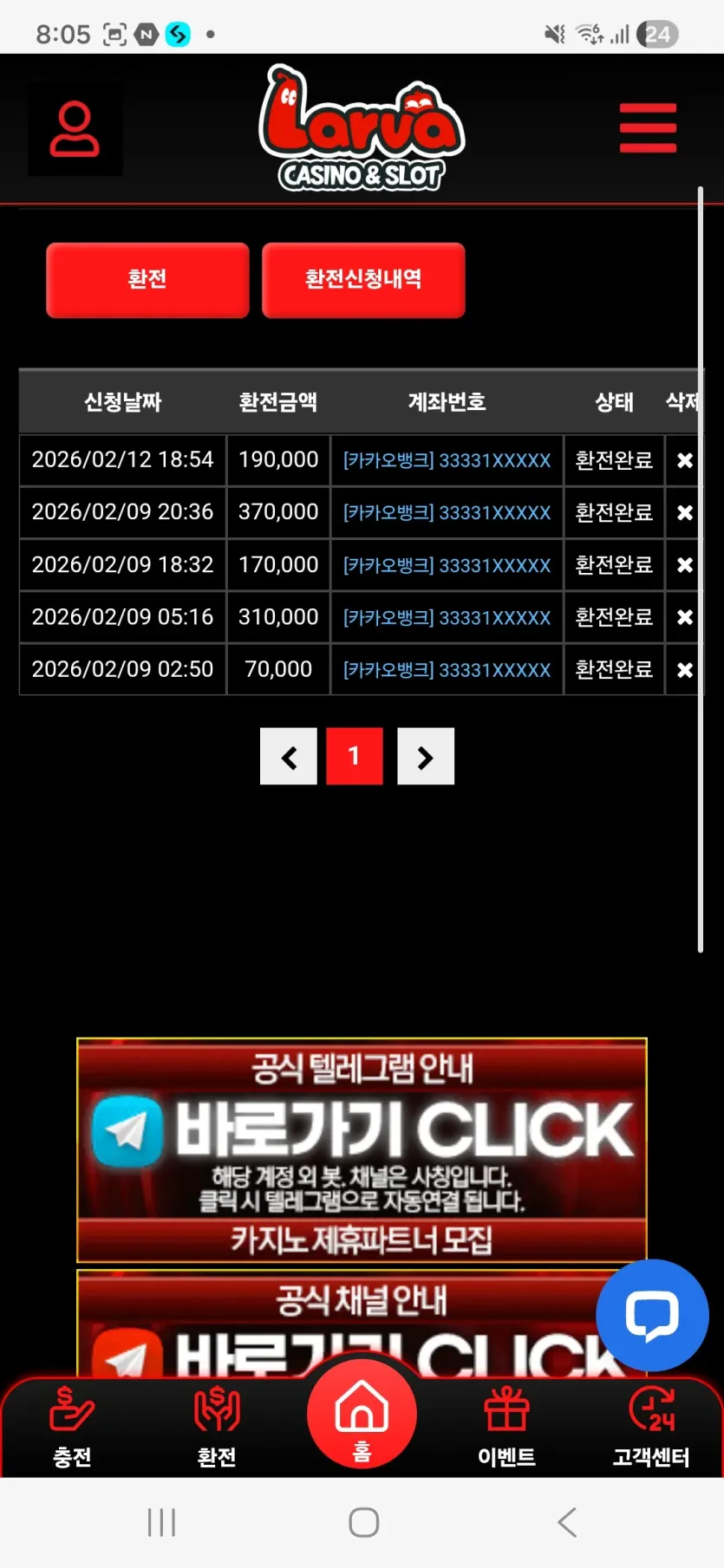Open the user profile icon
The height and width of the screenshot is (1568, 724).
pyautogui.click(x=75, y=129)
